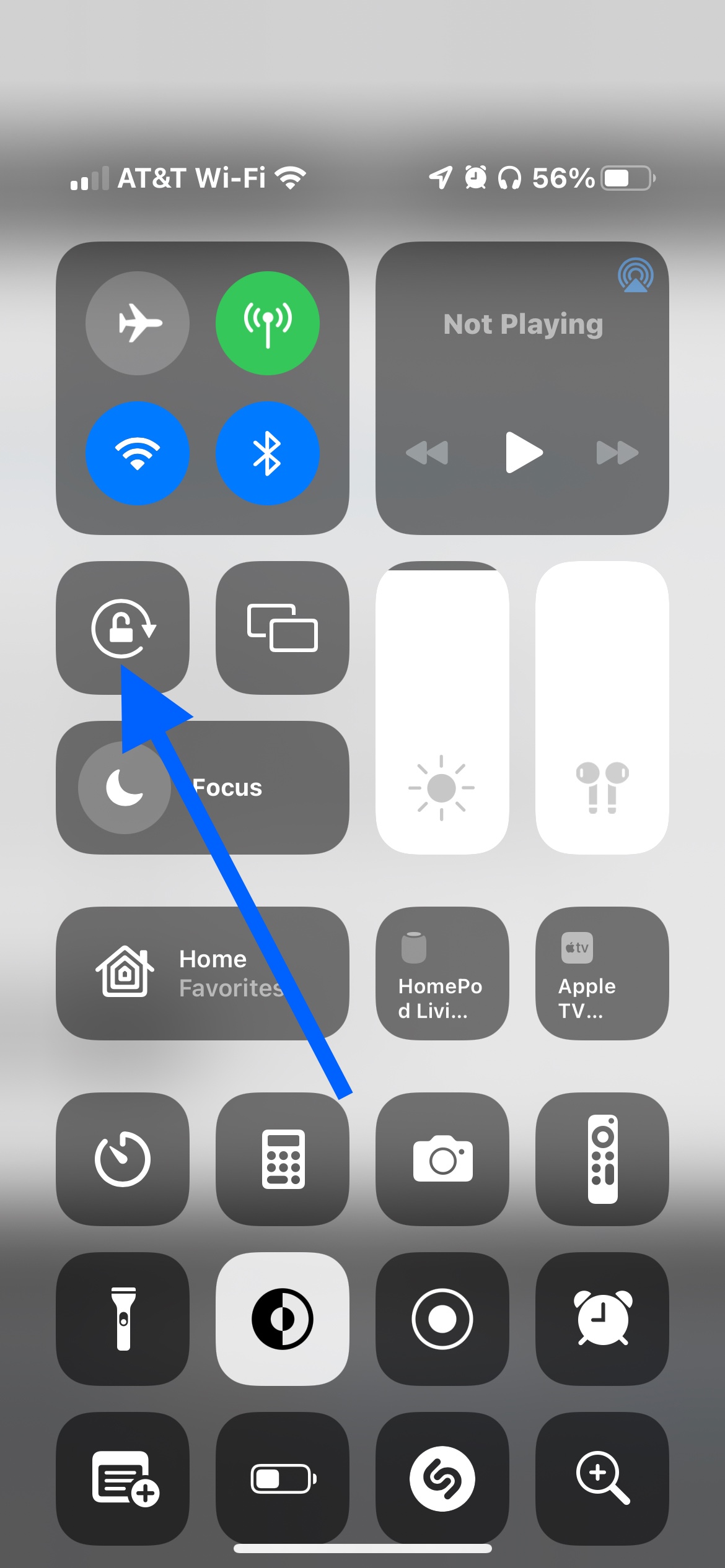Open Home Favorites

(x=203, y=973)
